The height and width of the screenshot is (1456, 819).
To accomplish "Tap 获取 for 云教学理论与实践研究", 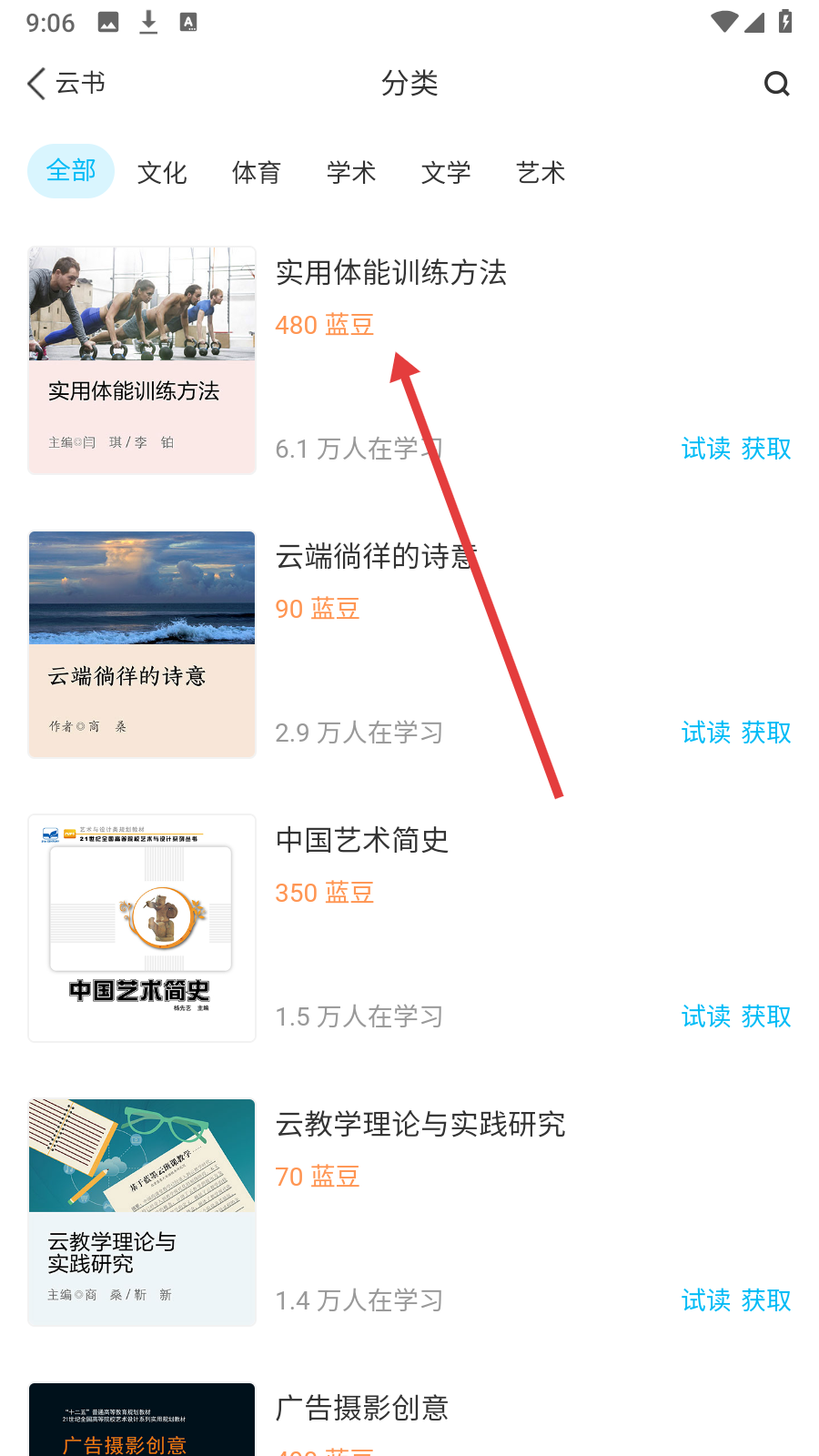I will click(x=766, y=1300).
